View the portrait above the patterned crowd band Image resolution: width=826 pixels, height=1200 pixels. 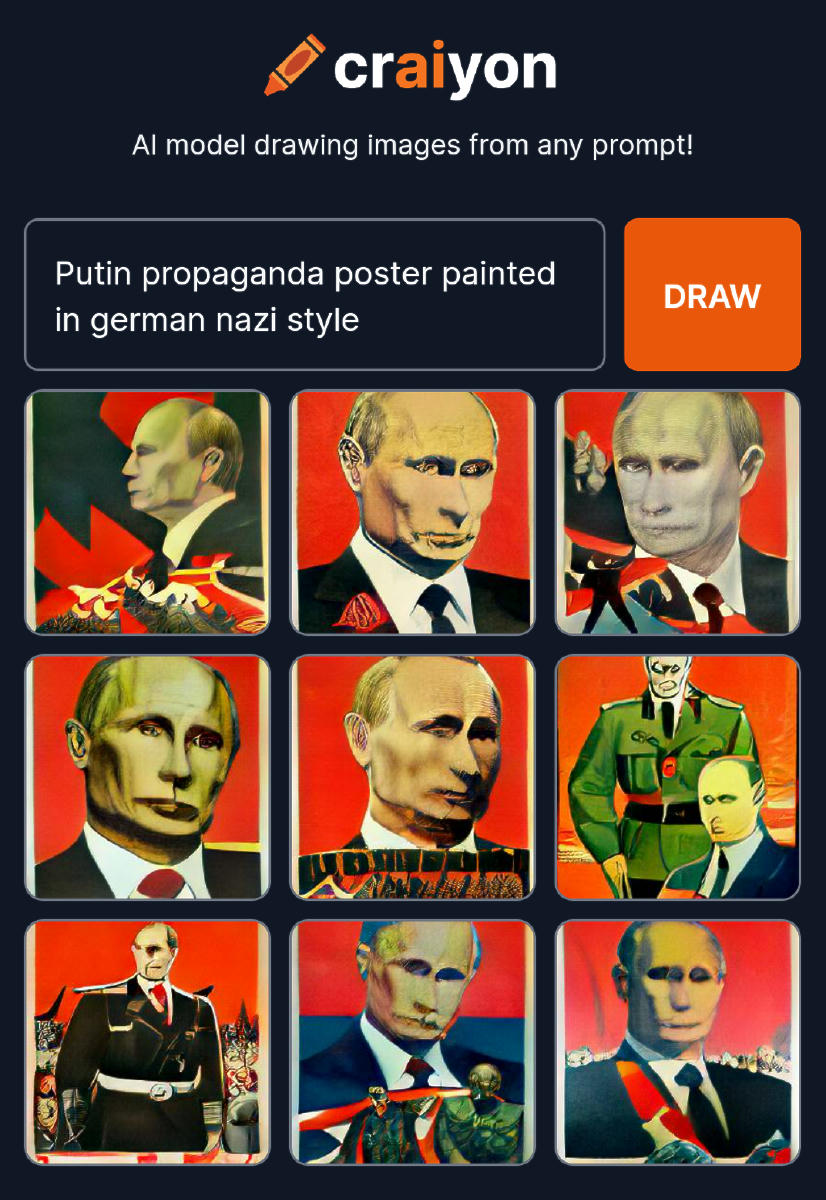(412, 777)
